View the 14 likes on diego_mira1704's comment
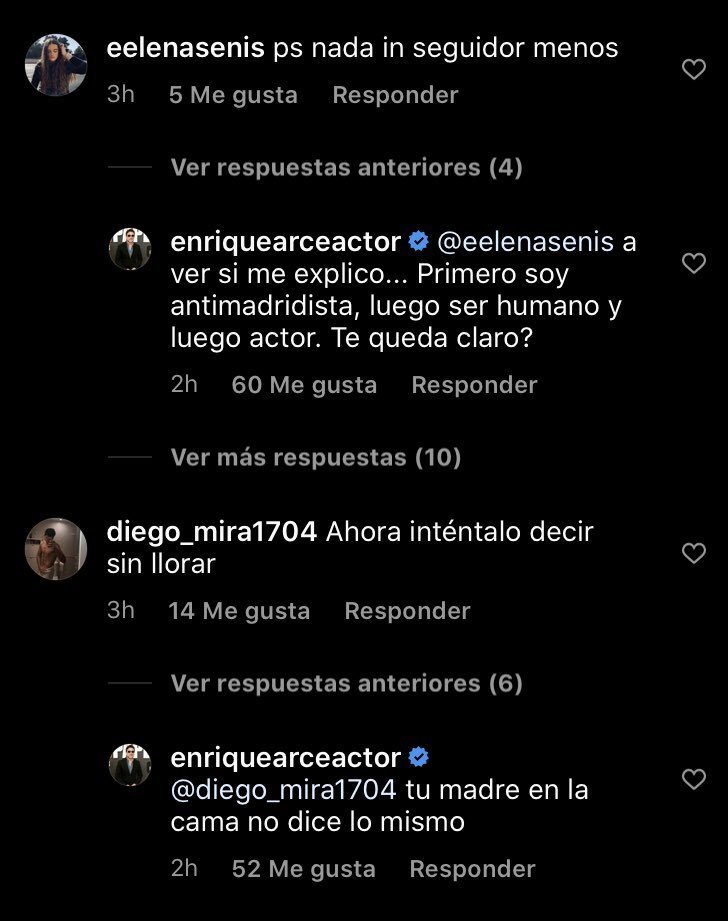This screenshot has width=728, height=921. click(239, 611)
